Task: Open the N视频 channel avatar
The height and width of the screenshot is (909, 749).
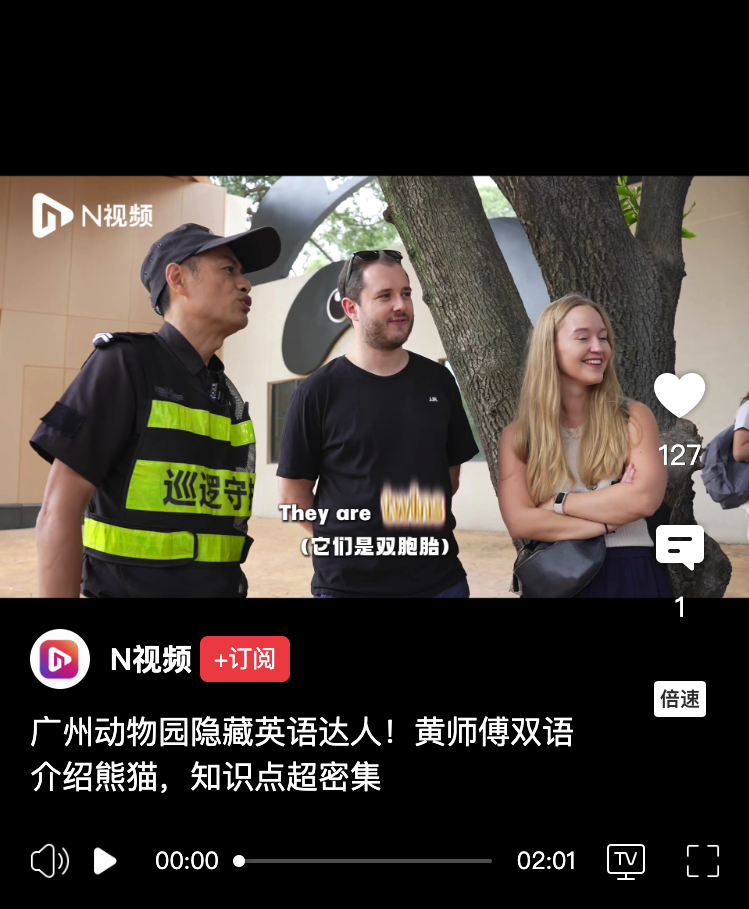Action: click(x=60, y=659)
